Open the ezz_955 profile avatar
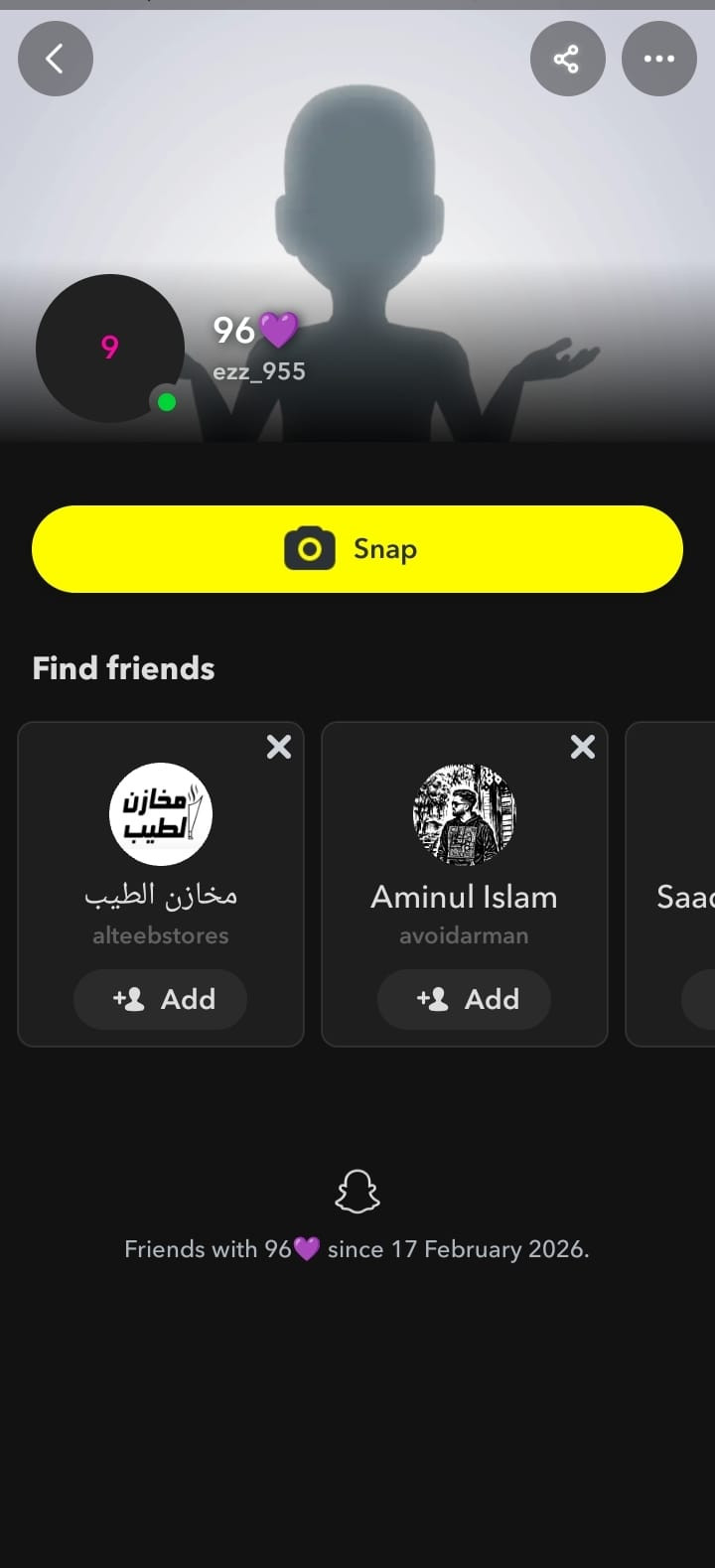Screen dimensions: 715x1568 [109, 348]
